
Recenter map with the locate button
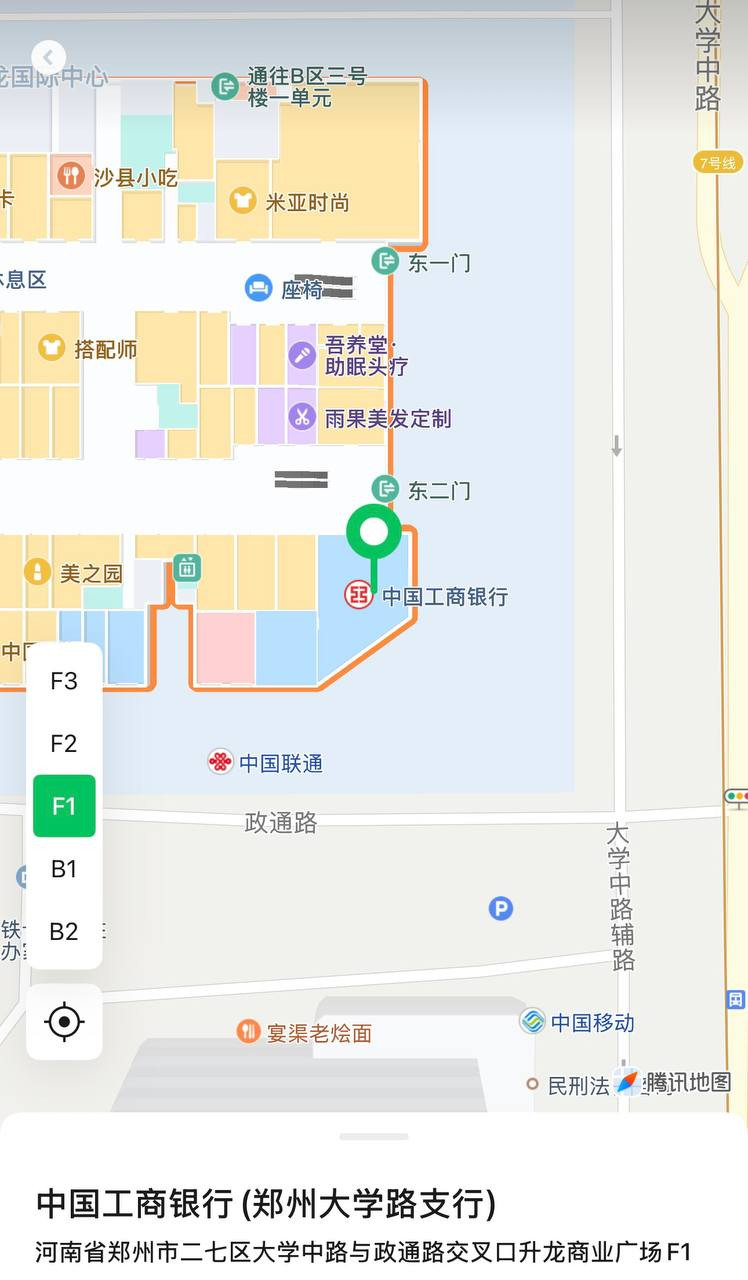click(64, 1021)
